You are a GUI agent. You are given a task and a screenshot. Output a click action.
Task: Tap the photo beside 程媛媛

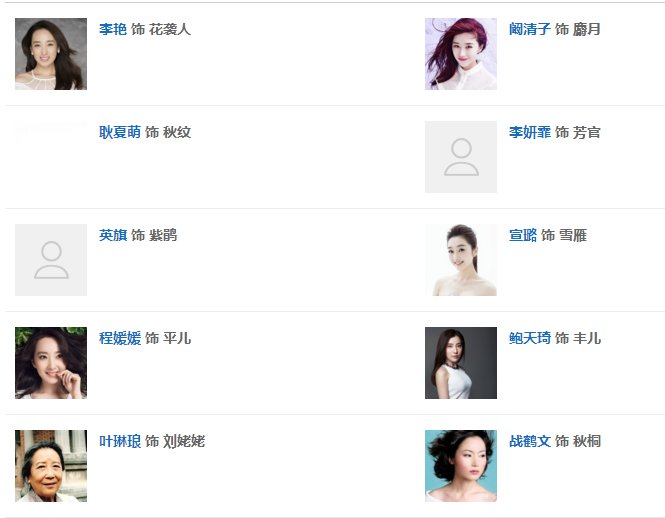pyautogui.click(x=51, y=363)
